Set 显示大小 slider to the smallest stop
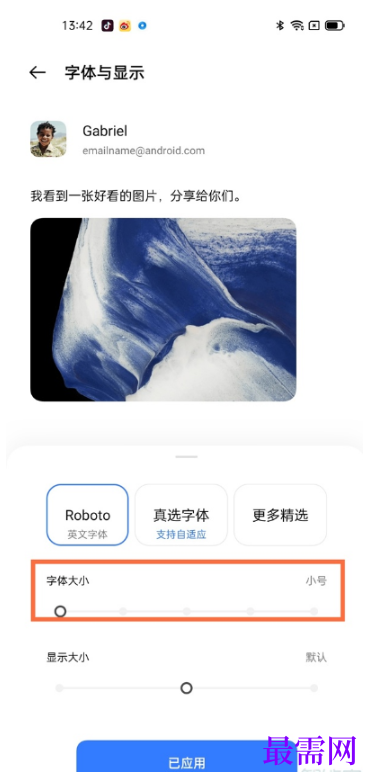The height and width of the screenshot is (782, 375). (59, 688)
